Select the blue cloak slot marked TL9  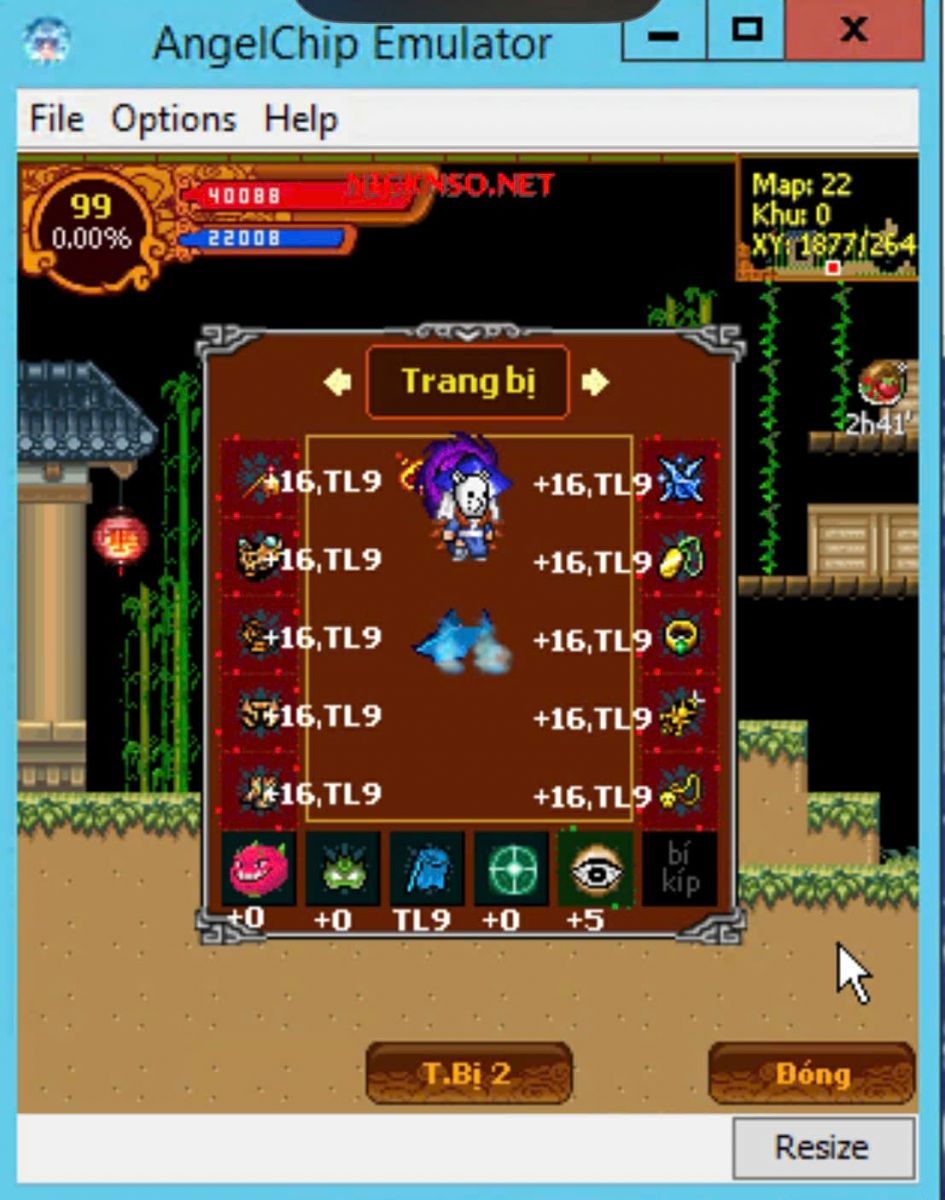pyautogui.click(x=426, y=869)
